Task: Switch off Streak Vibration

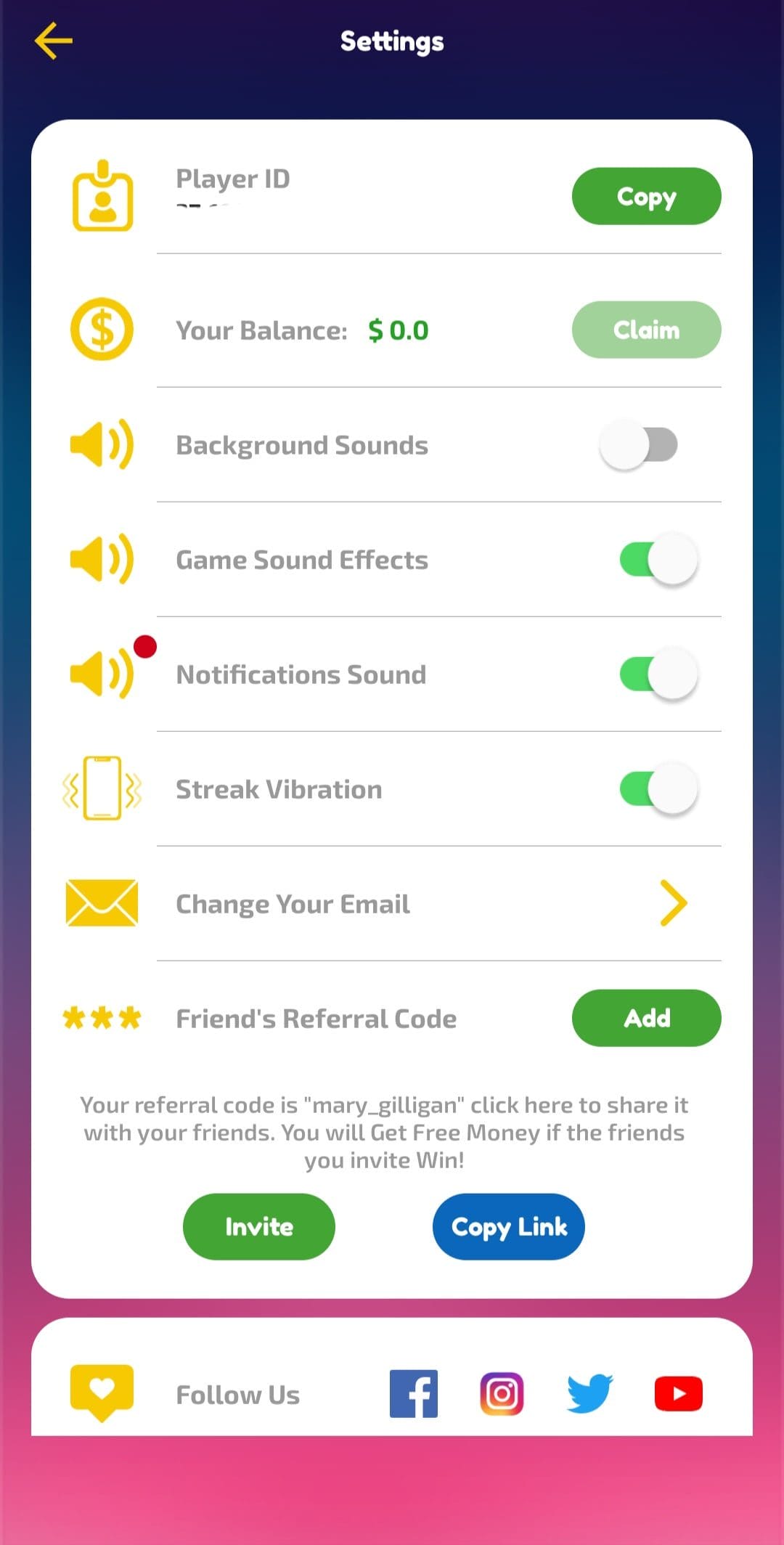Action: [658, 788]
